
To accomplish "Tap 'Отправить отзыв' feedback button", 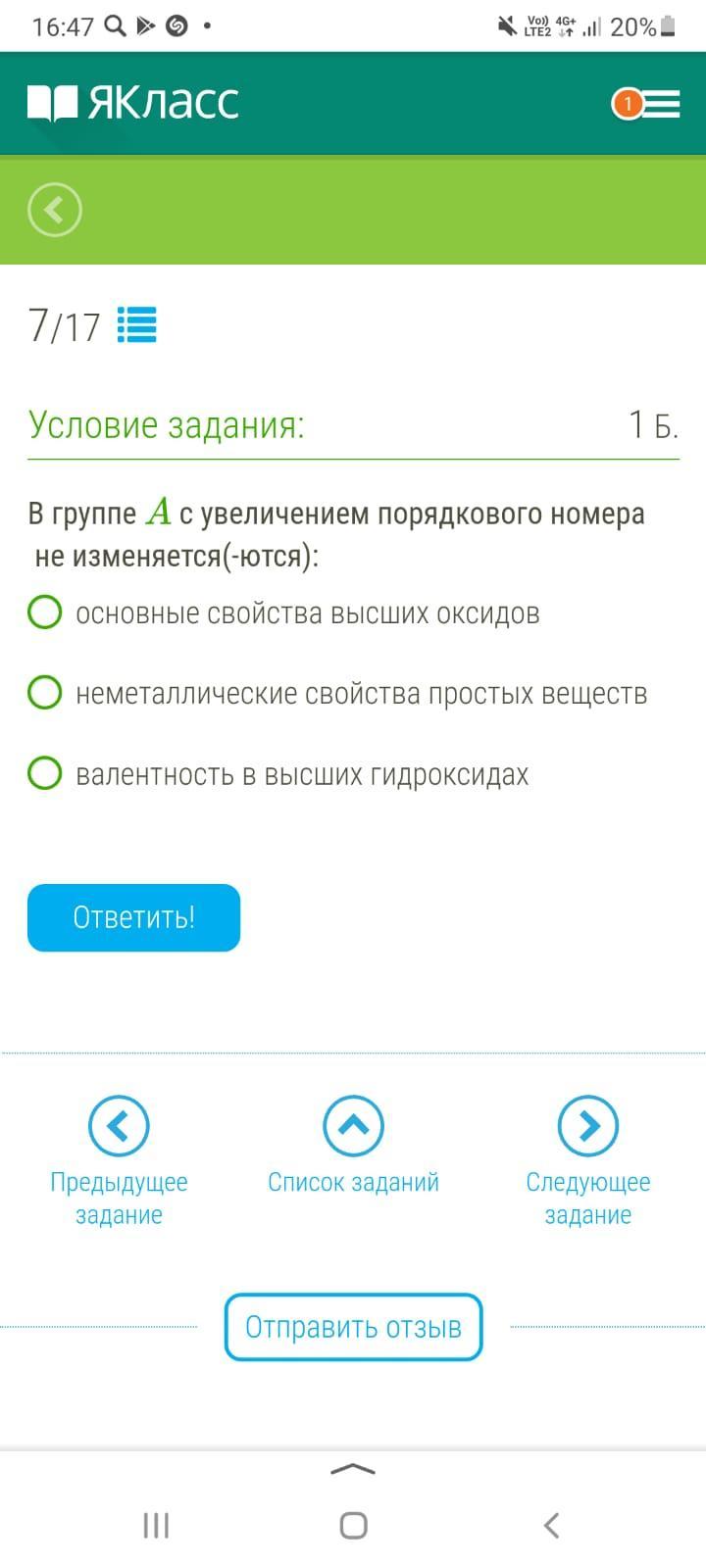I will click(x=353, y=1327).
